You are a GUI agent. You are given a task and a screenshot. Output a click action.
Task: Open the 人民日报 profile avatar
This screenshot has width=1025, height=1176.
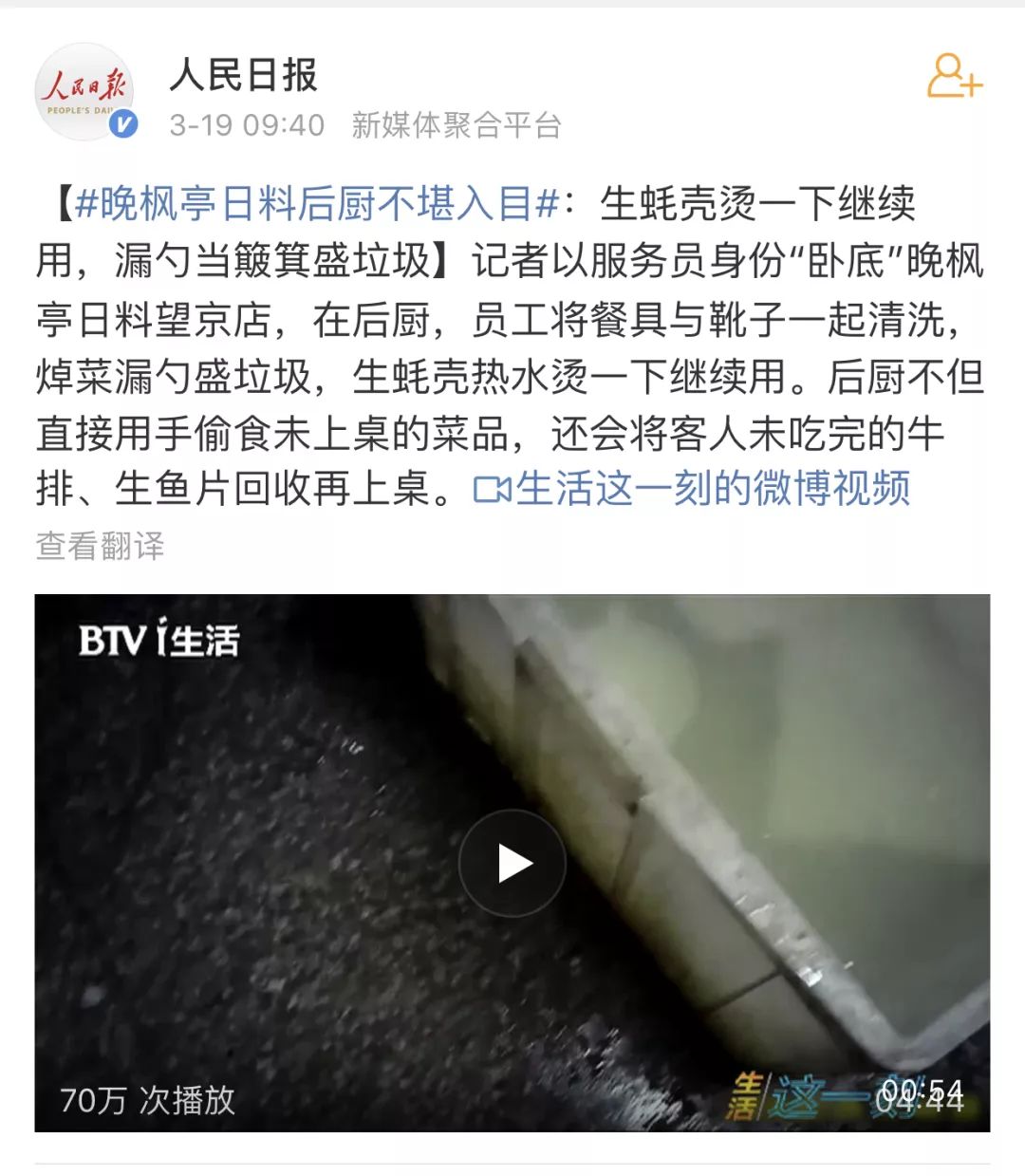click(85, 93)
